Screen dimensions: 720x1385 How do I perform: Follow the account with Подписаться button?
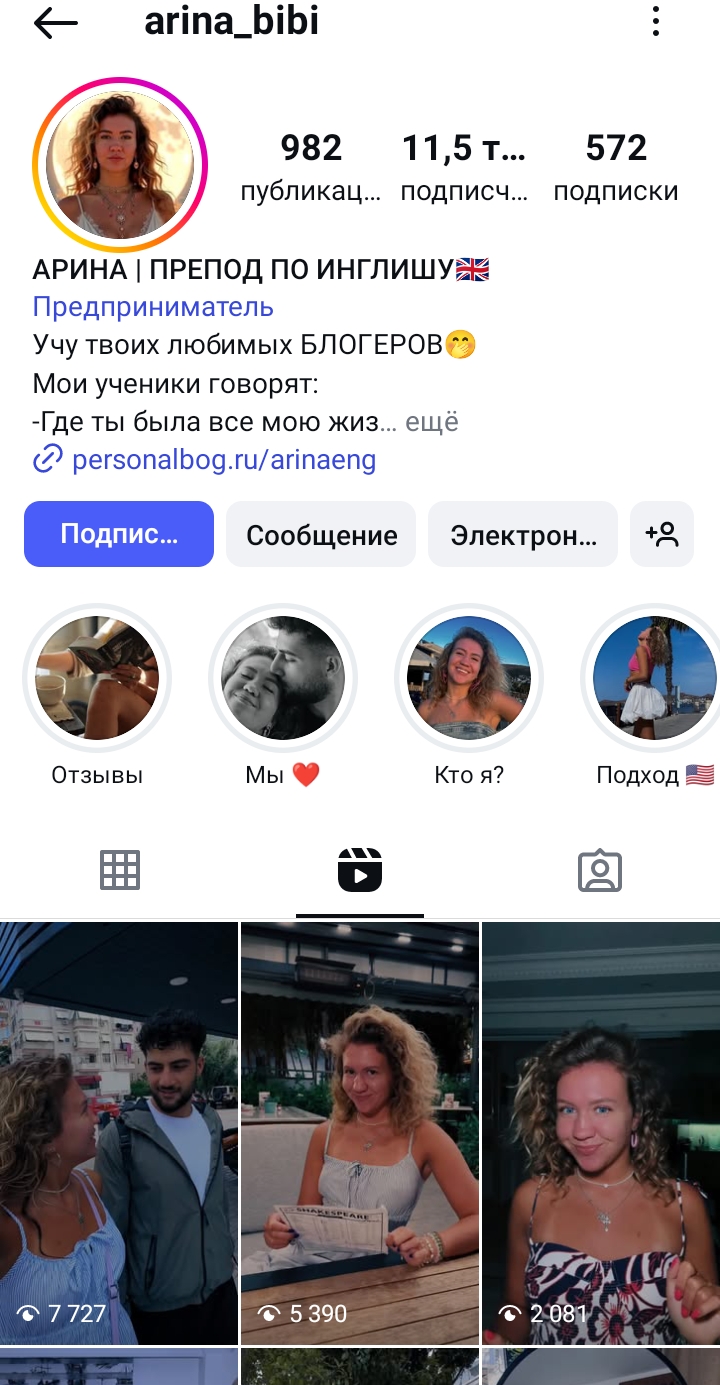coord(119,534)
